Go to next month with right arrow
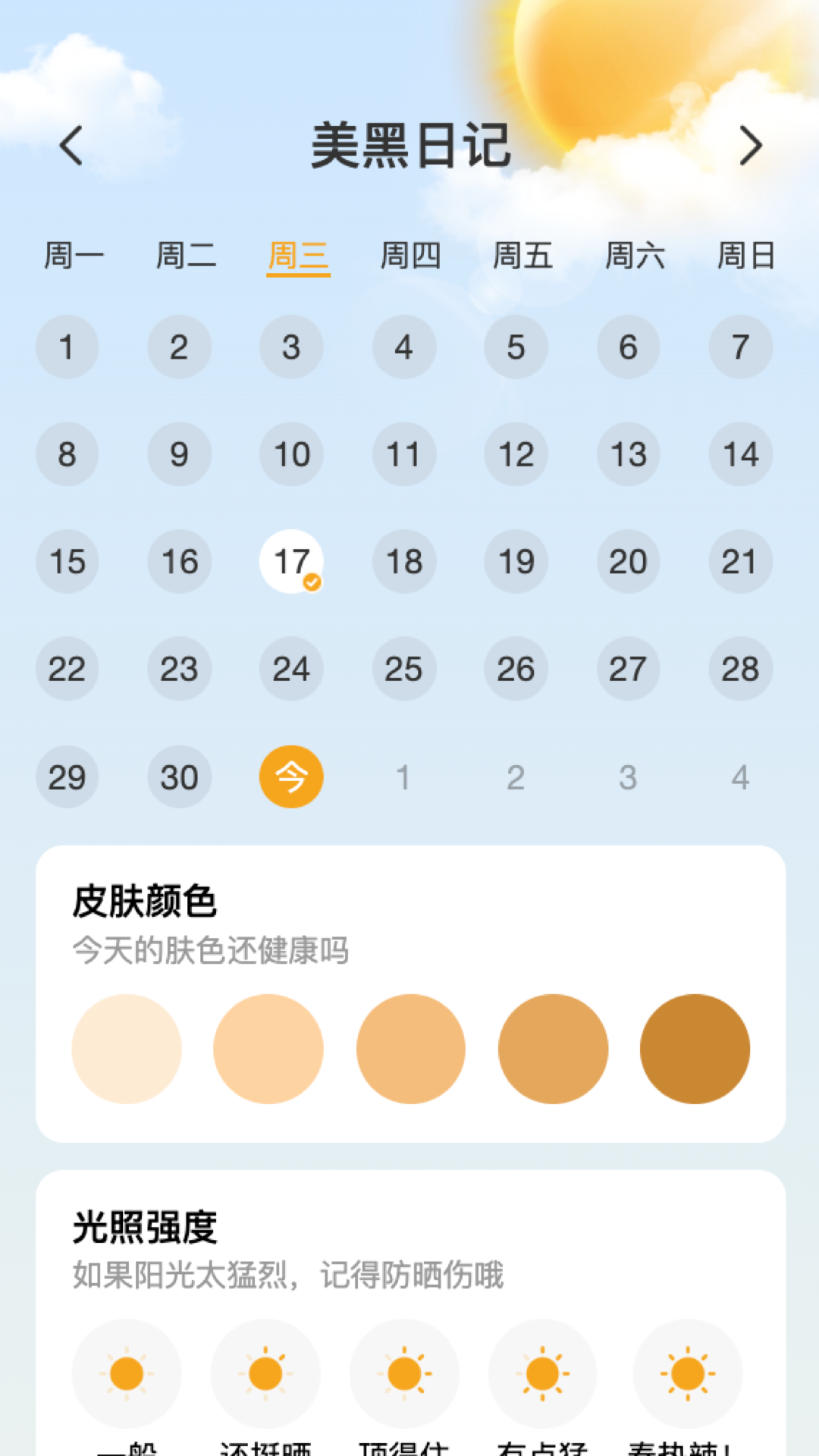 (750, 146)
